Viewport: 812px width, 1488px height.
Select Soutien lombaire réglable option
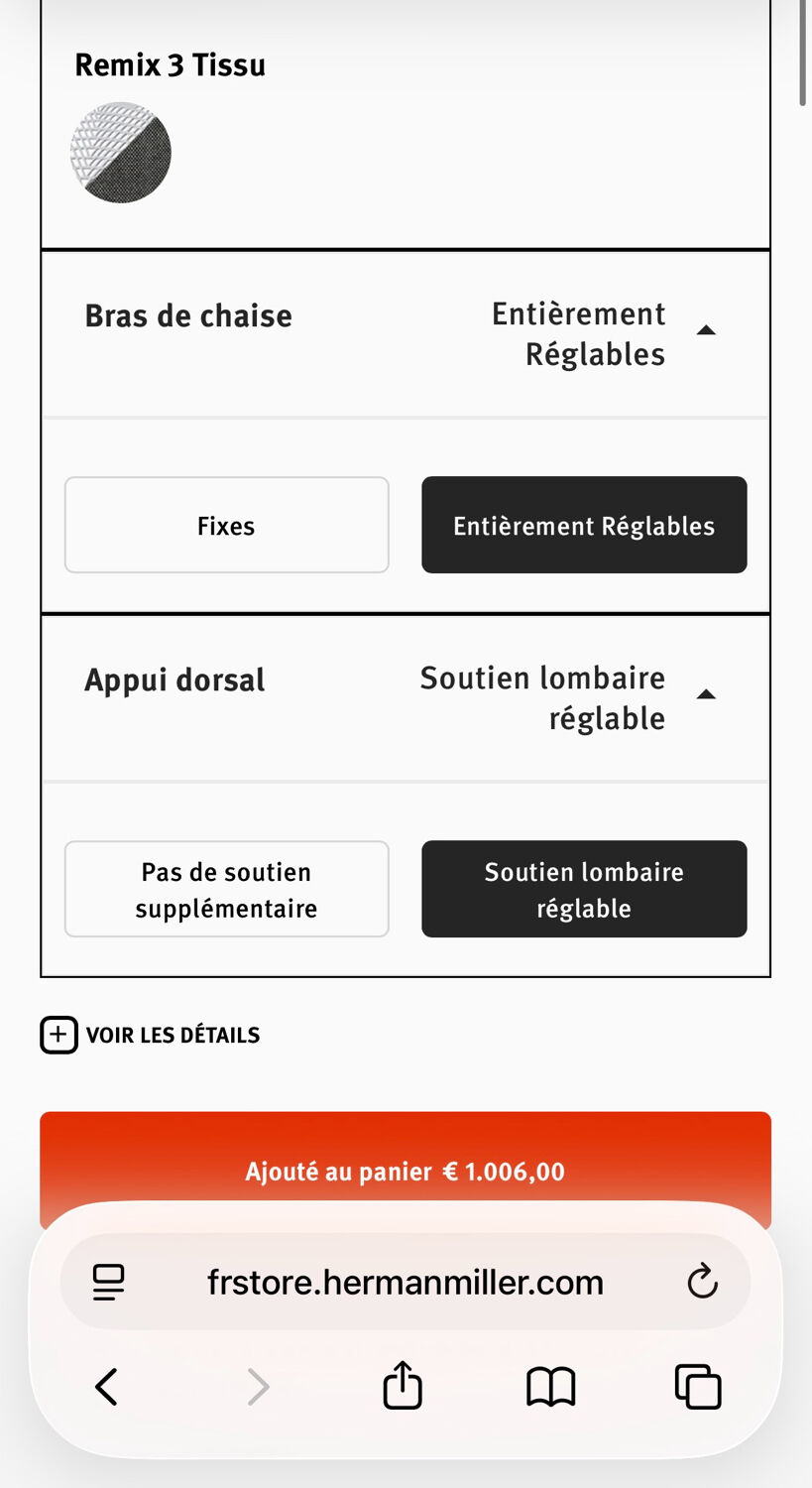tap(584, 889)
